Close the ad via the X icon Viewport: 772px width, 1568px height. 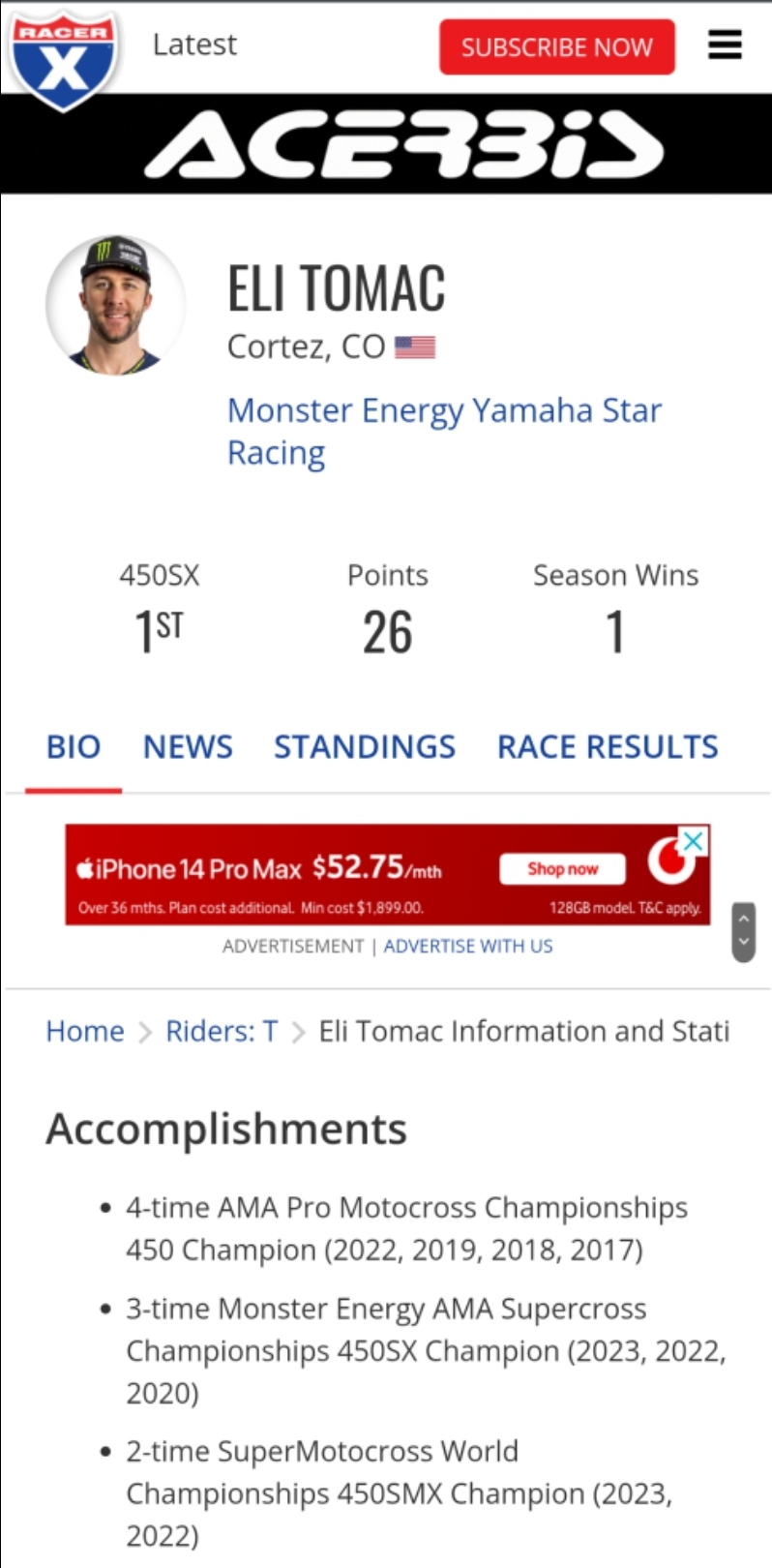point(693,841)
